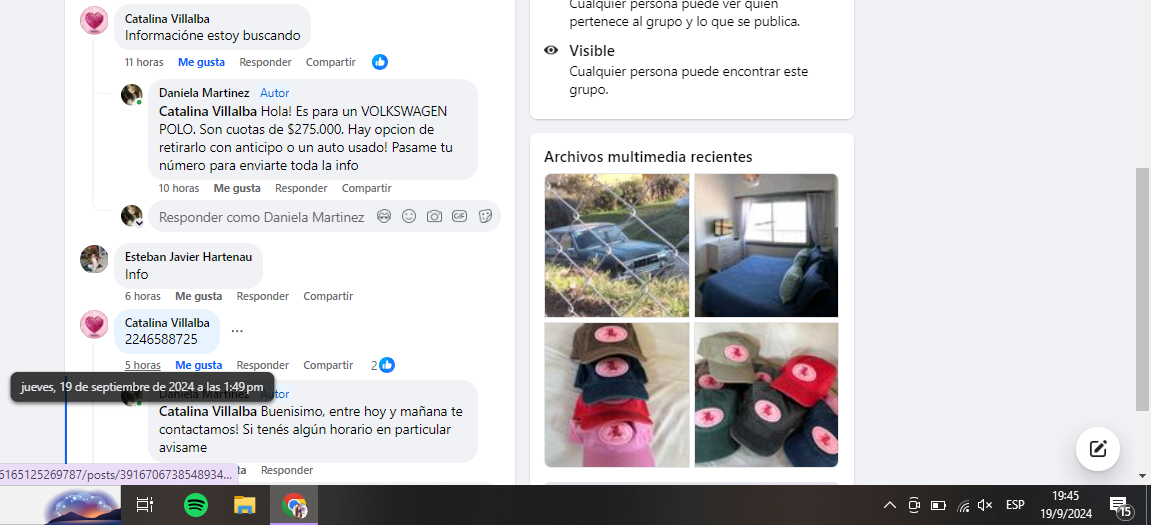Open Spotify from the taskbar

coord(196,505)
